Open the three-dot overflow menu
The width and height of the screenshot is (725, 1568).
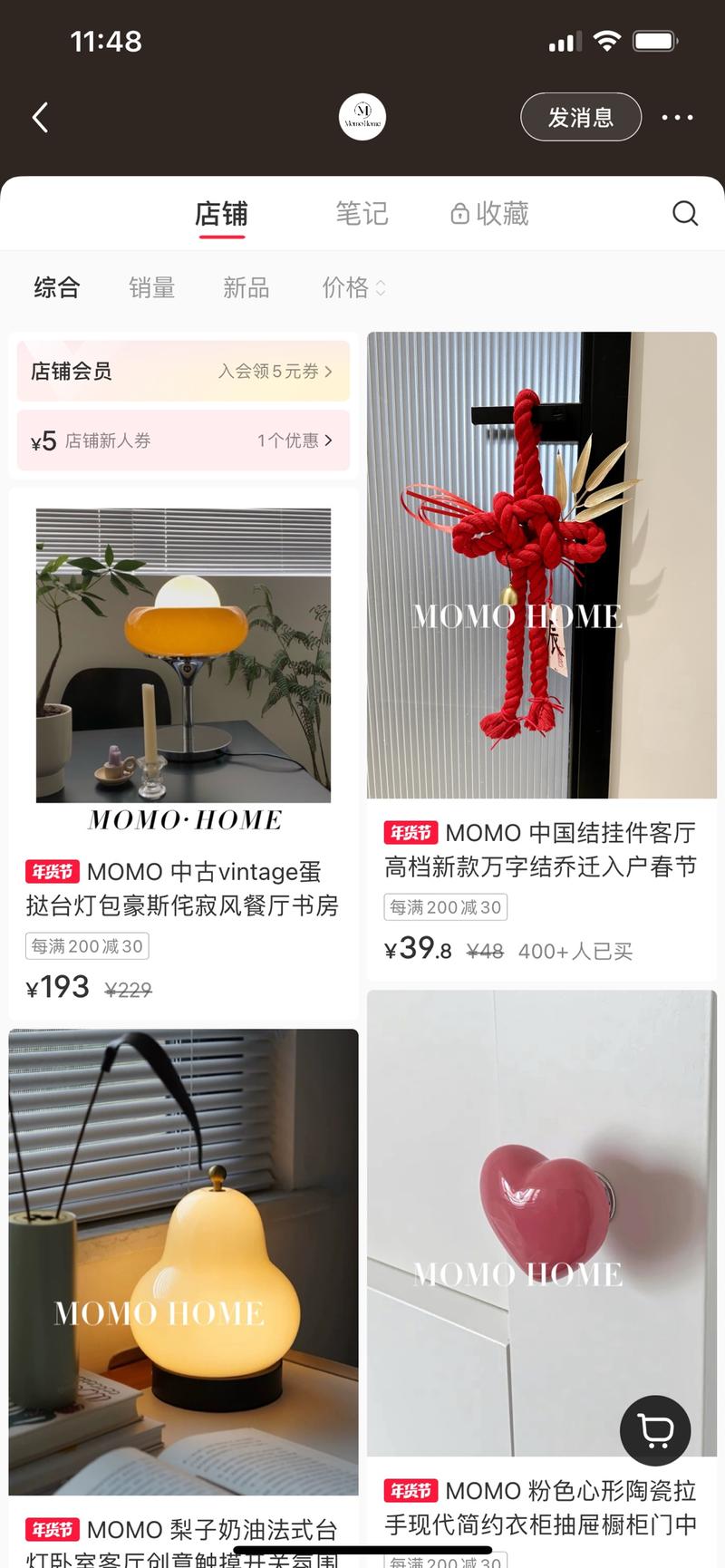point(677,118)
